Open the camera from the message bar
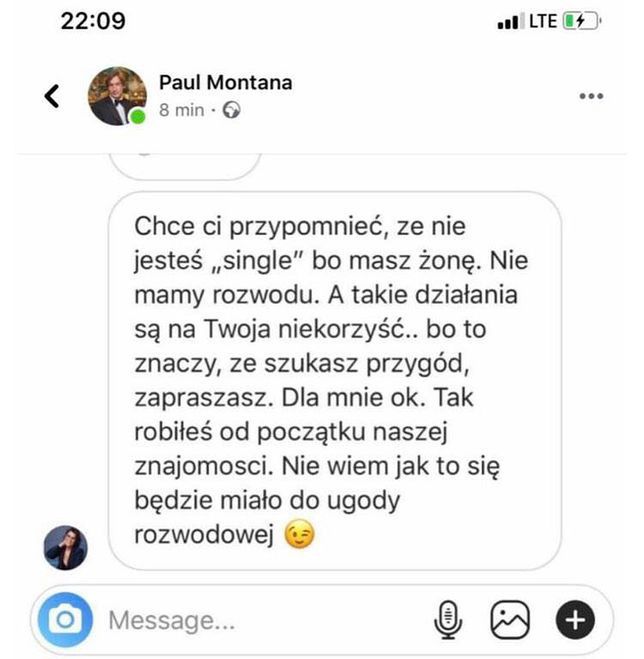 (x=66, y=620)
